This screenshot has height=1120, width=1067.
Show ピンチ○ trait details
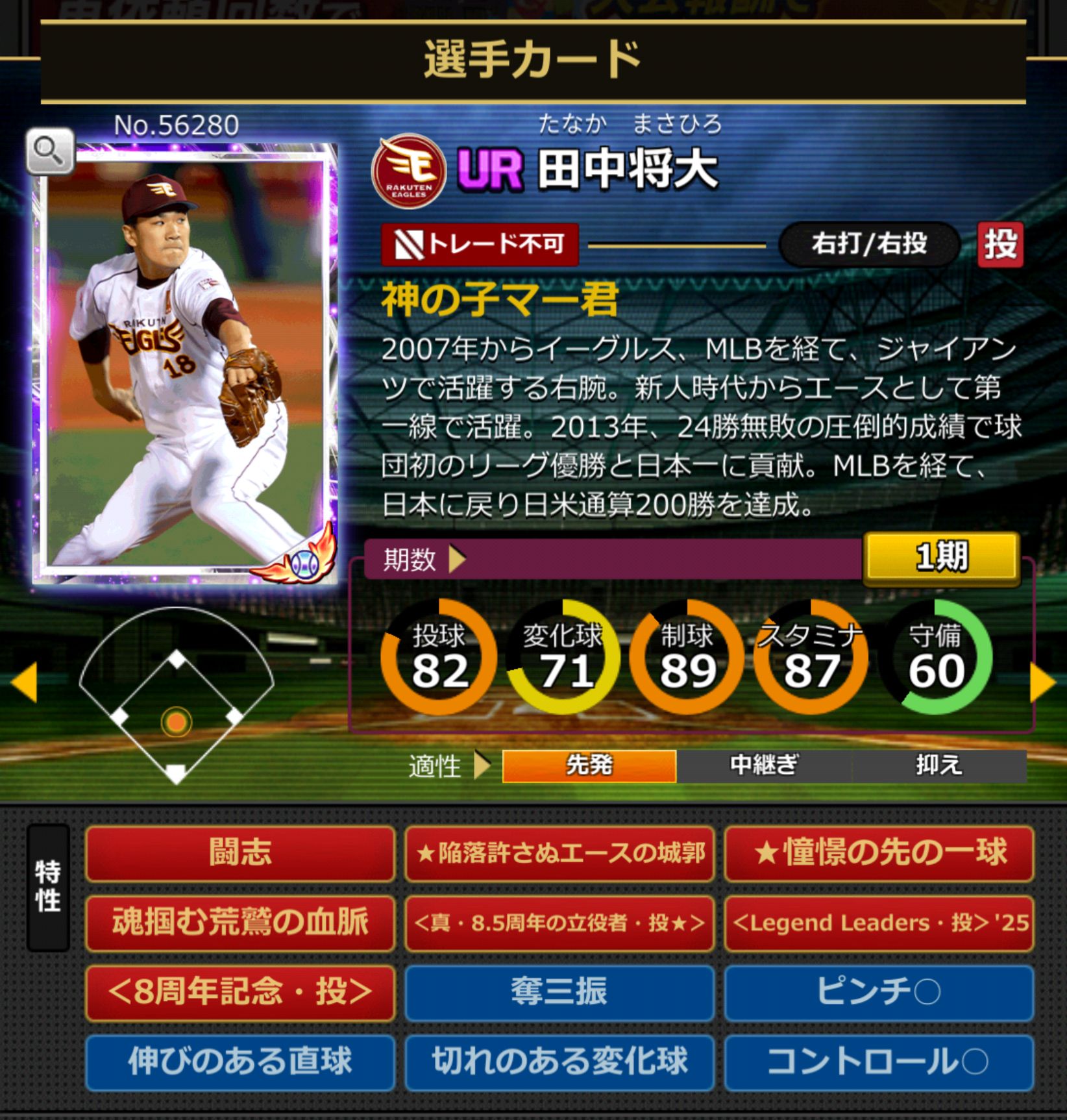[x=879, y=992]
